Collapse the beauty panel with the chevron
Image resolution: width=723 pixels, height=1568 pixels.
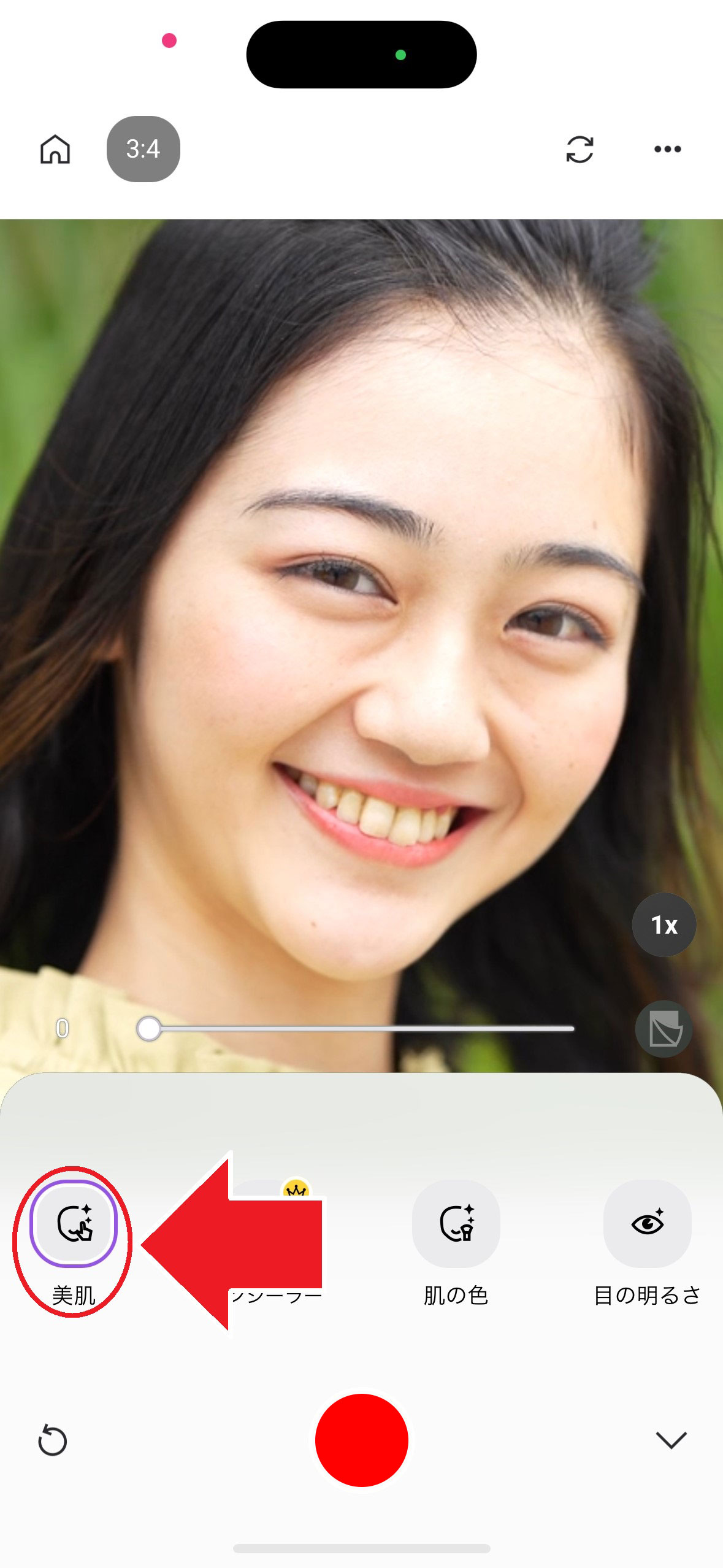pos(671,1440)
